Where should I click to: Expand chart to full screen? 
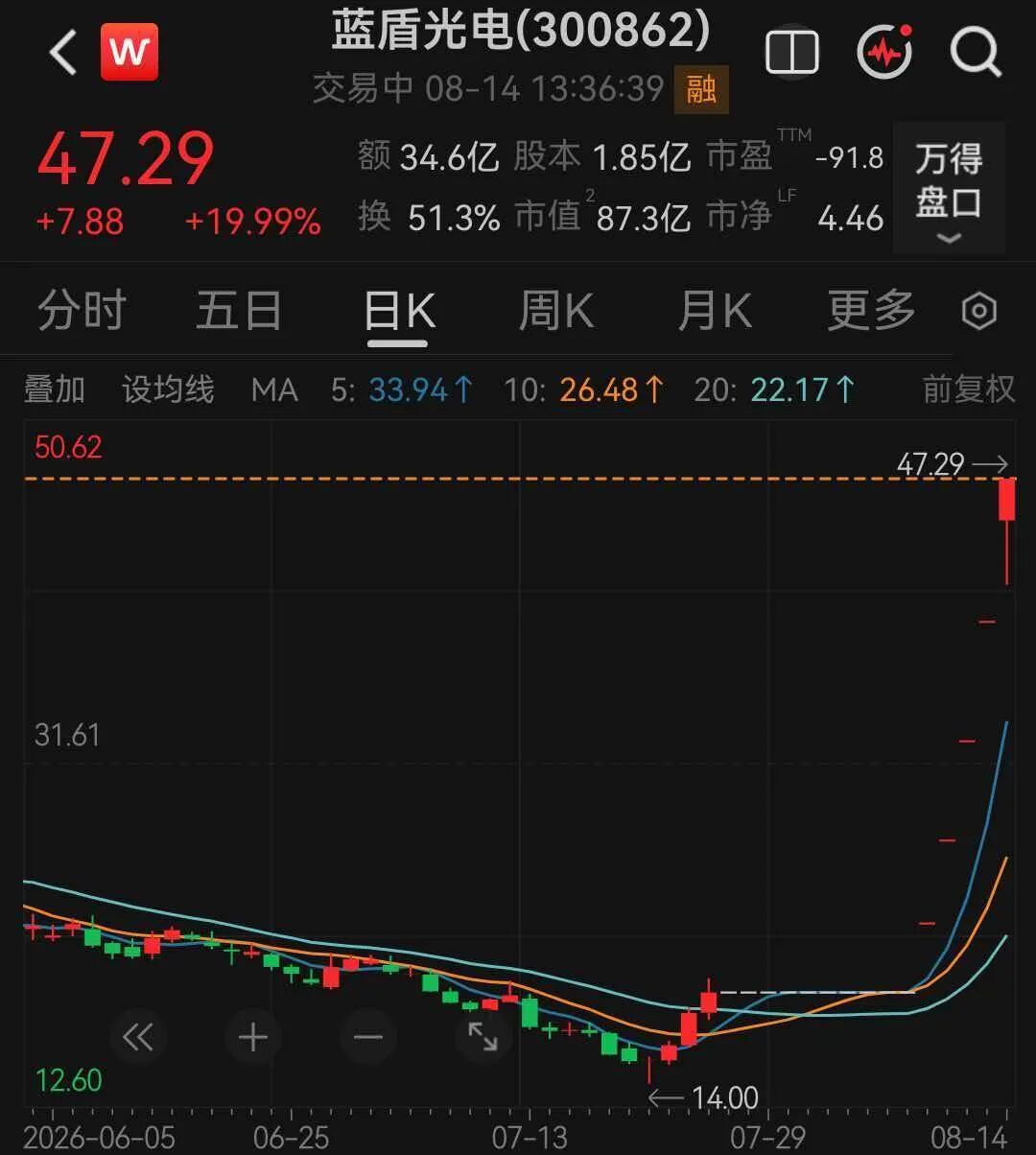coord(483,1037)
